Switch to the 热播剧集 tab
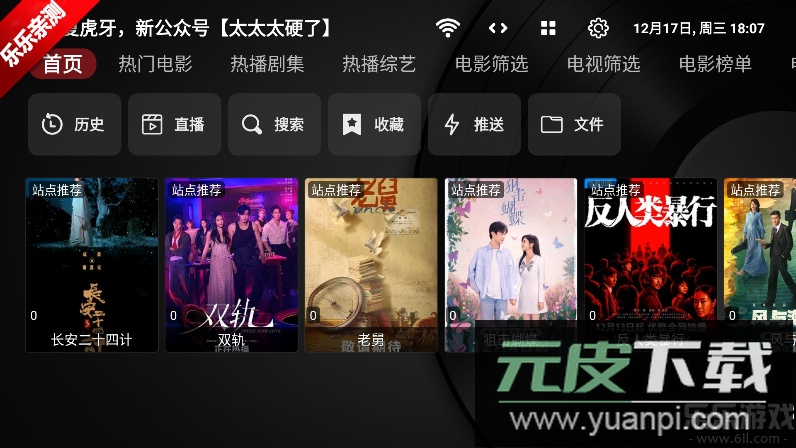The image size is (796, 448). coord(267,64)
